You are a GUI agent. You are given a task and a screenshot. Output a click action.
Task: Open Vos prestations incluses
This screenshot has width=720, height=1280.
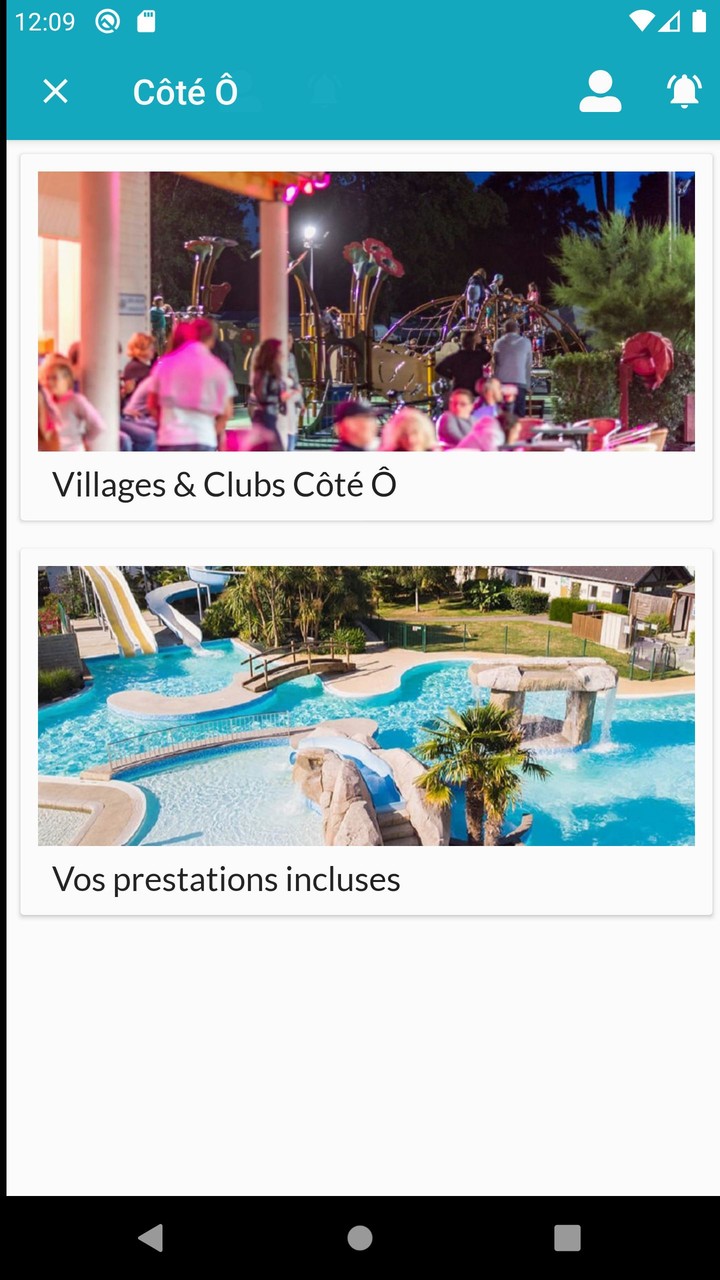227,879
